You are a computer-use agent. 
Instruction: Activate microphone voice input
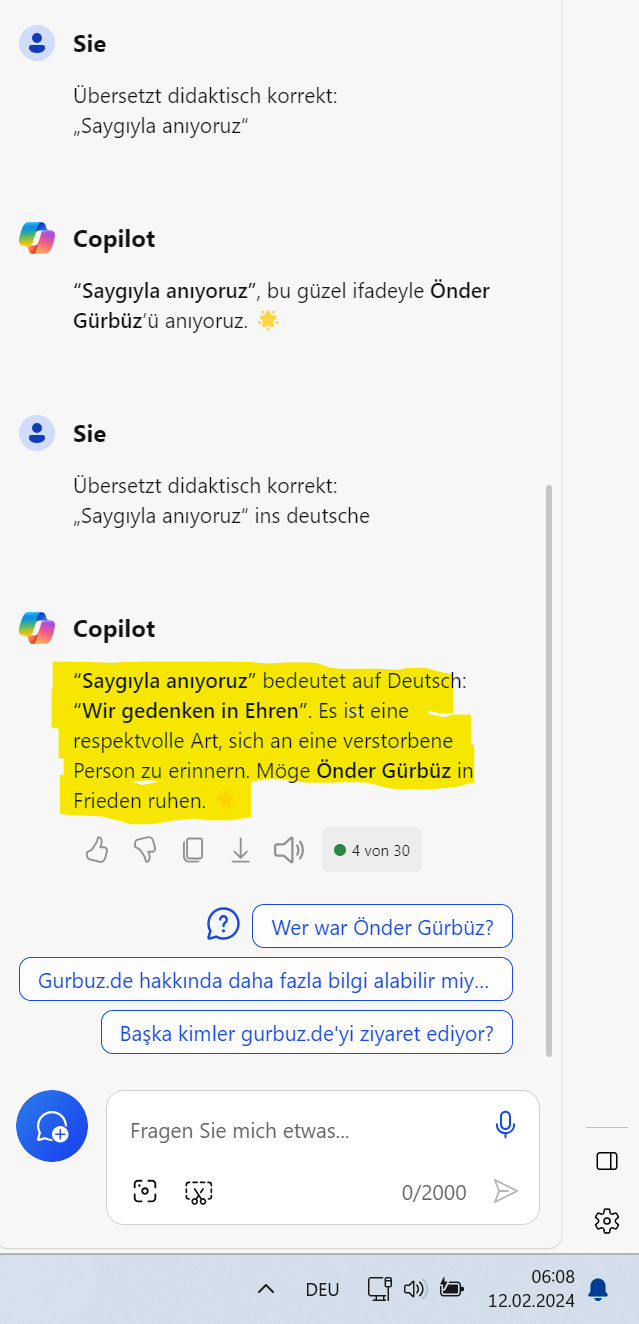coord(505,1125)
